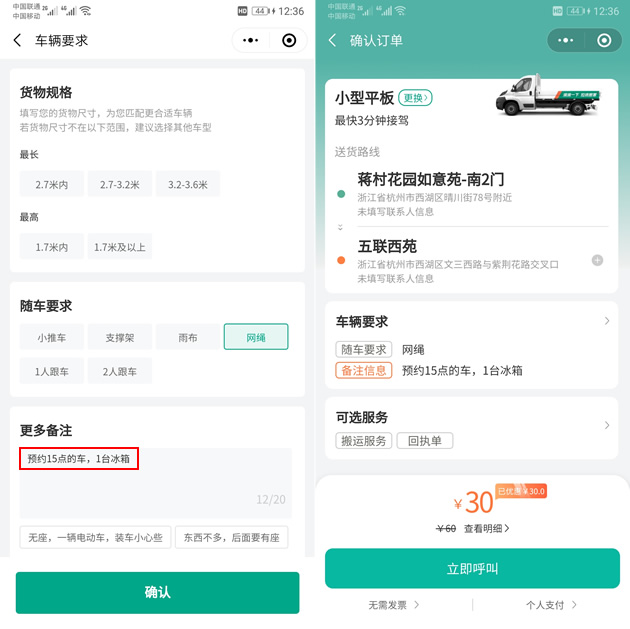Add the 小推车 requirement
This screenshot has width=630, height=629.
52,338
